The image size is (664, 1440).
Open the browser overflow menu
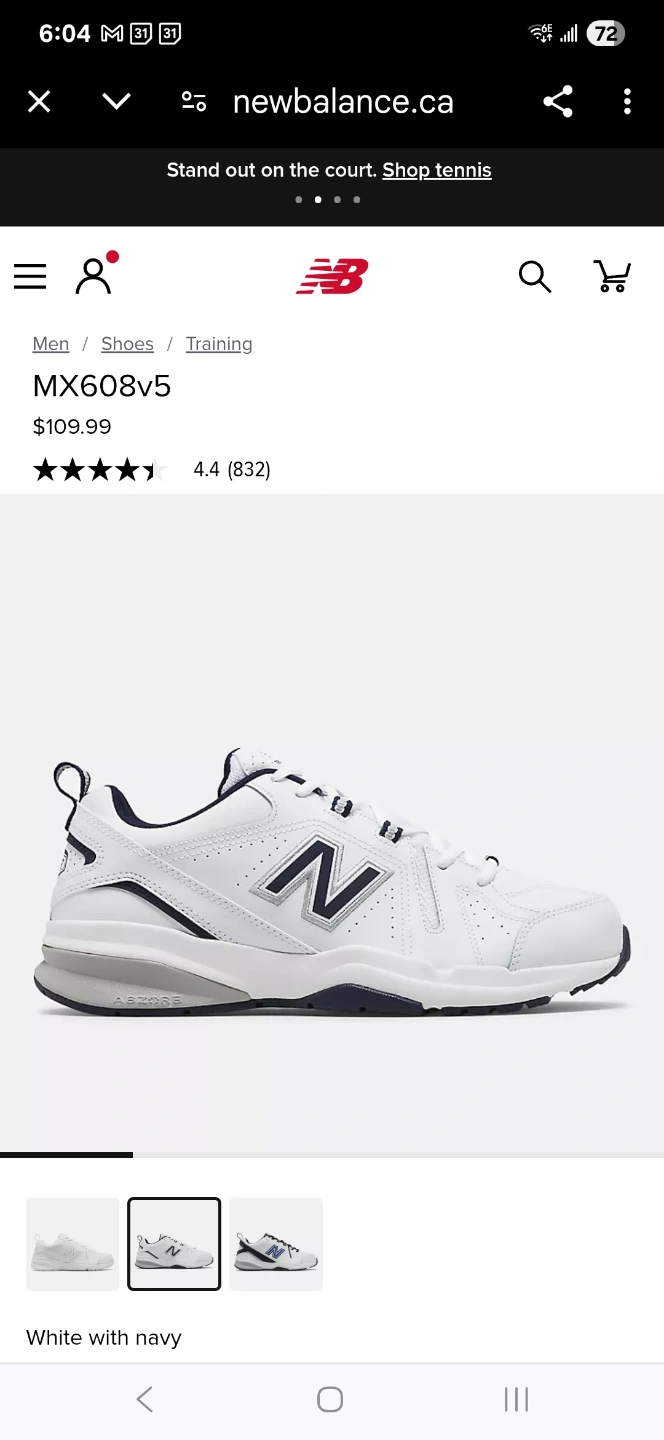pyautogui.click(x=627, y=101)
